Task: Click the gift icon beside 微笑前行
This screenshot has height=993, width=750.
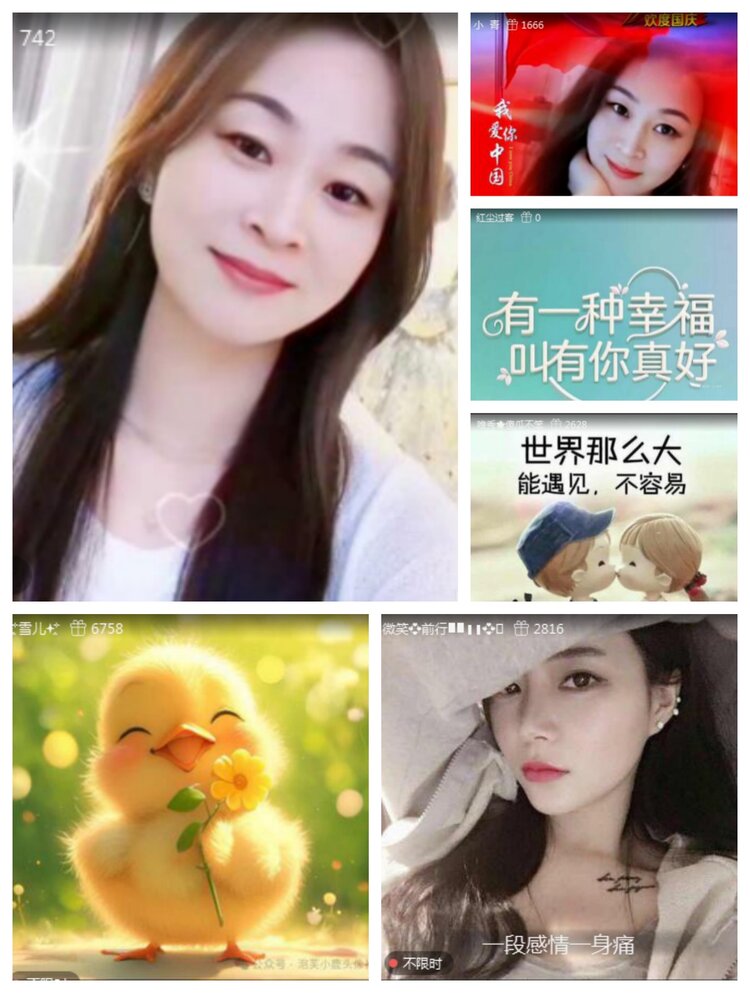Action: coord(522,629)
